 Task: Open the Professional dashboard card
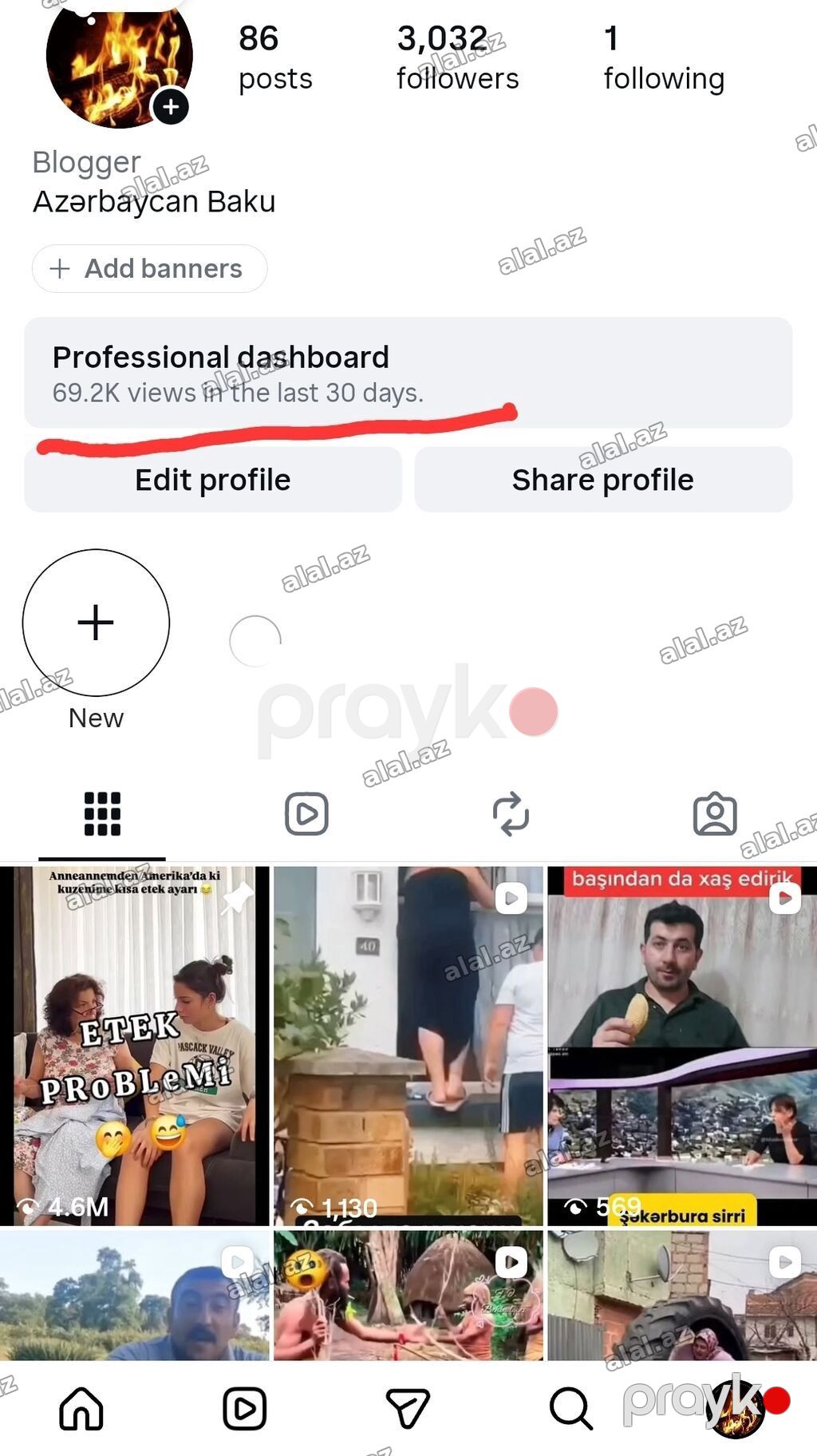pyautogui.click(x=408, y=373)
